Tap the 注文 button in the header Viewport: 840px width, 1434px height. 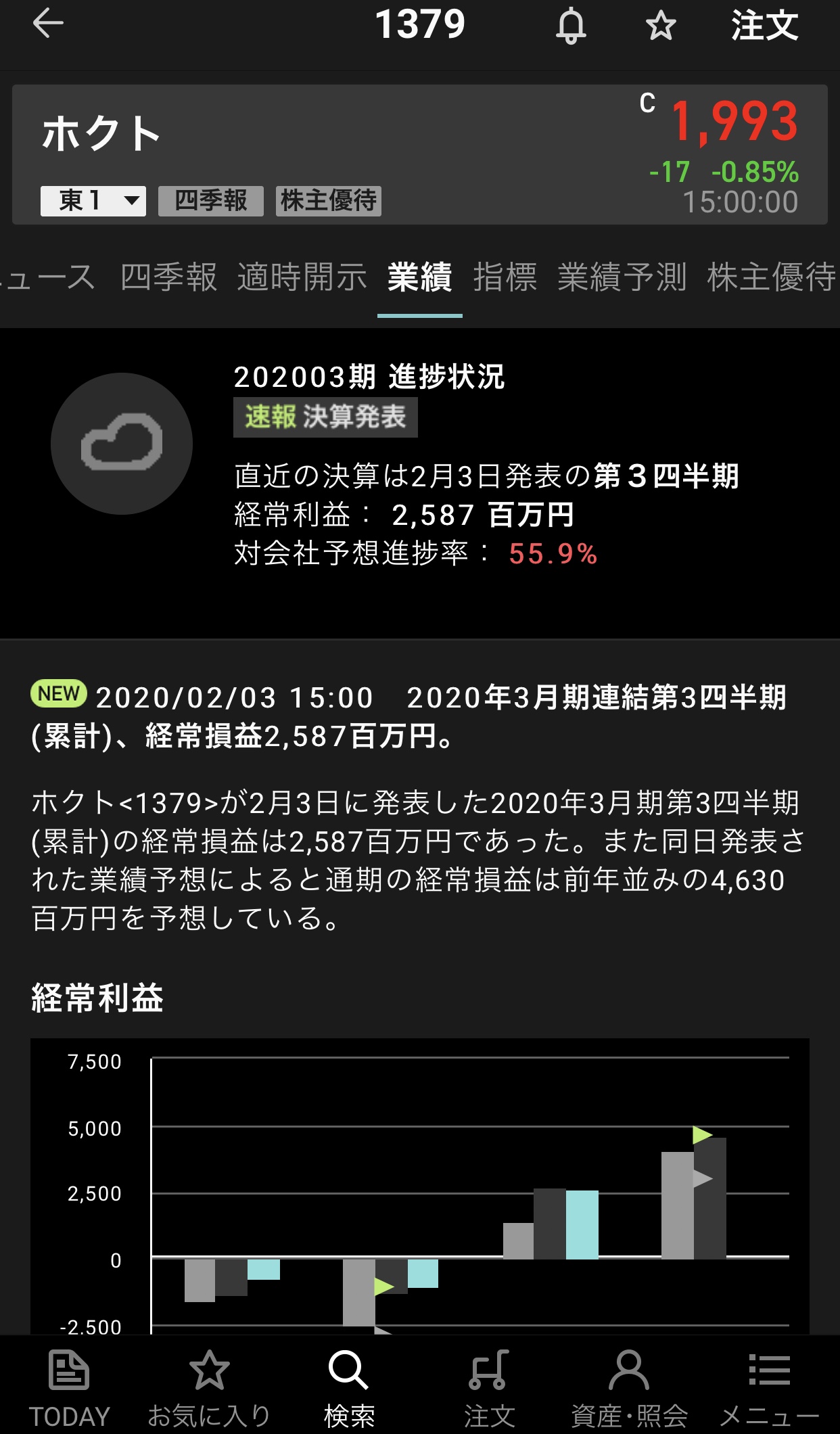[764, 26]
